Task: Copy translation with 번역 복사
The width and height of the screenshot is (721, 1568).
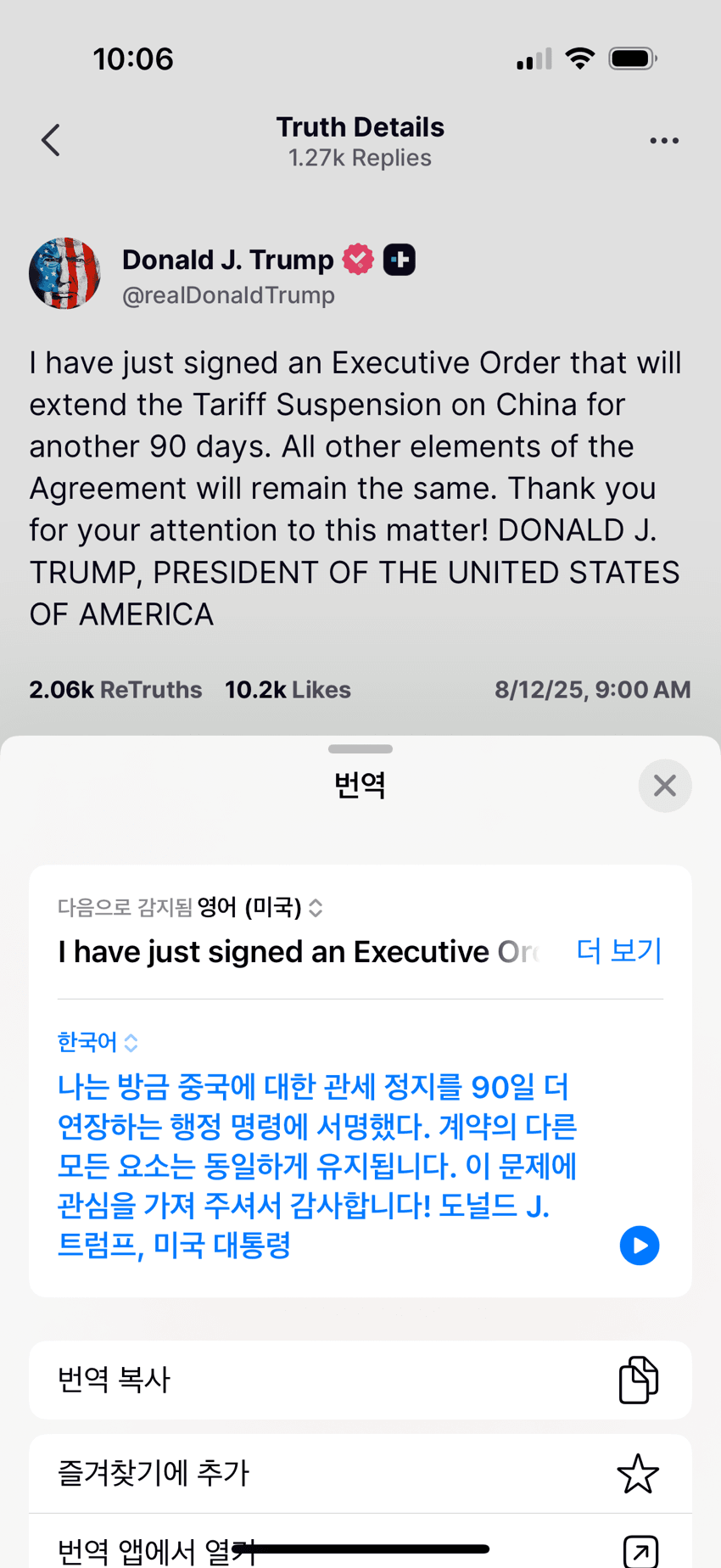Action: pos(360,1380)
